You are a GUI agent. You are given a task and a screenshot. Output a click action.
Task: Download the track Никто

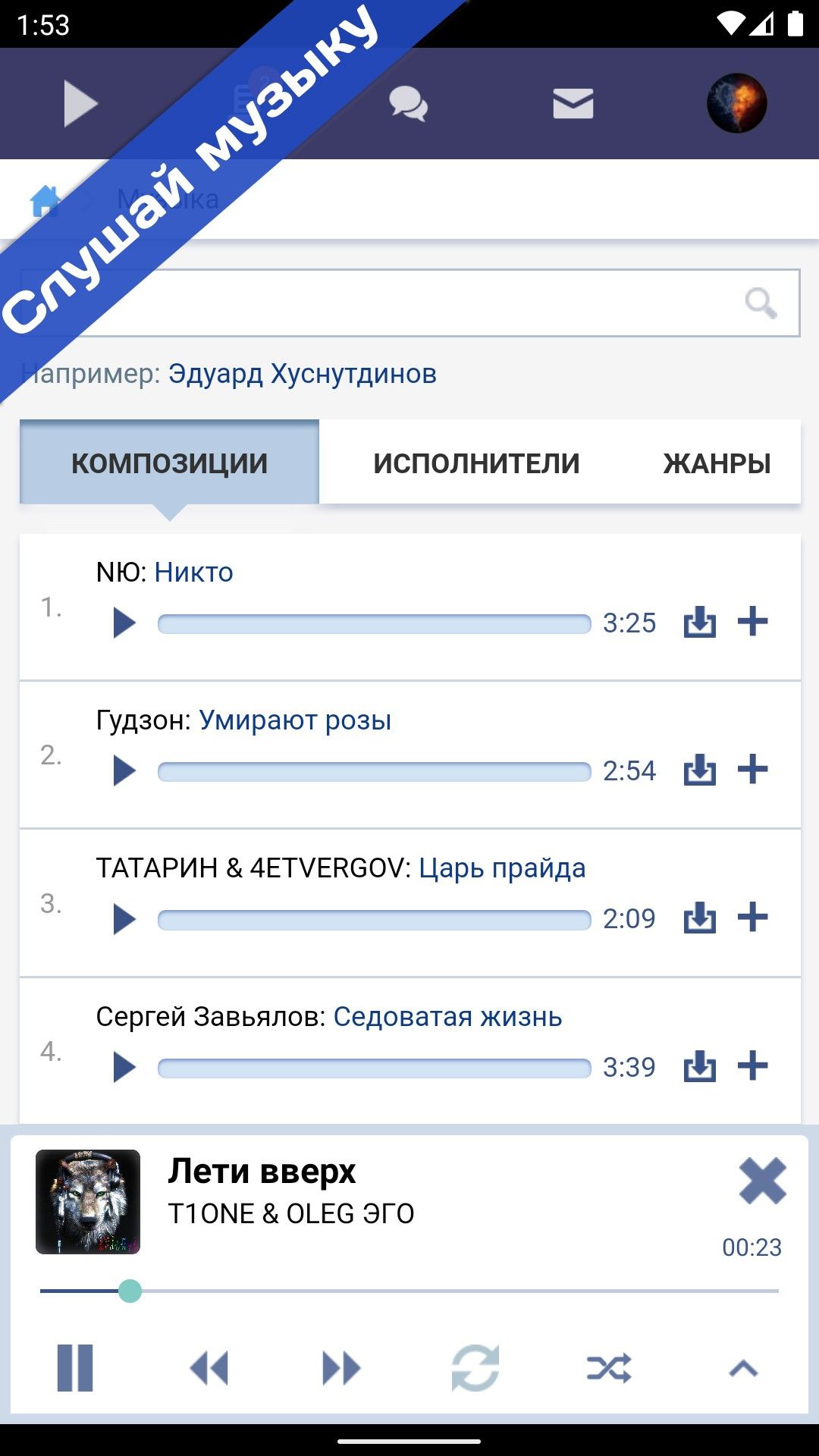(x=699, y=622)
